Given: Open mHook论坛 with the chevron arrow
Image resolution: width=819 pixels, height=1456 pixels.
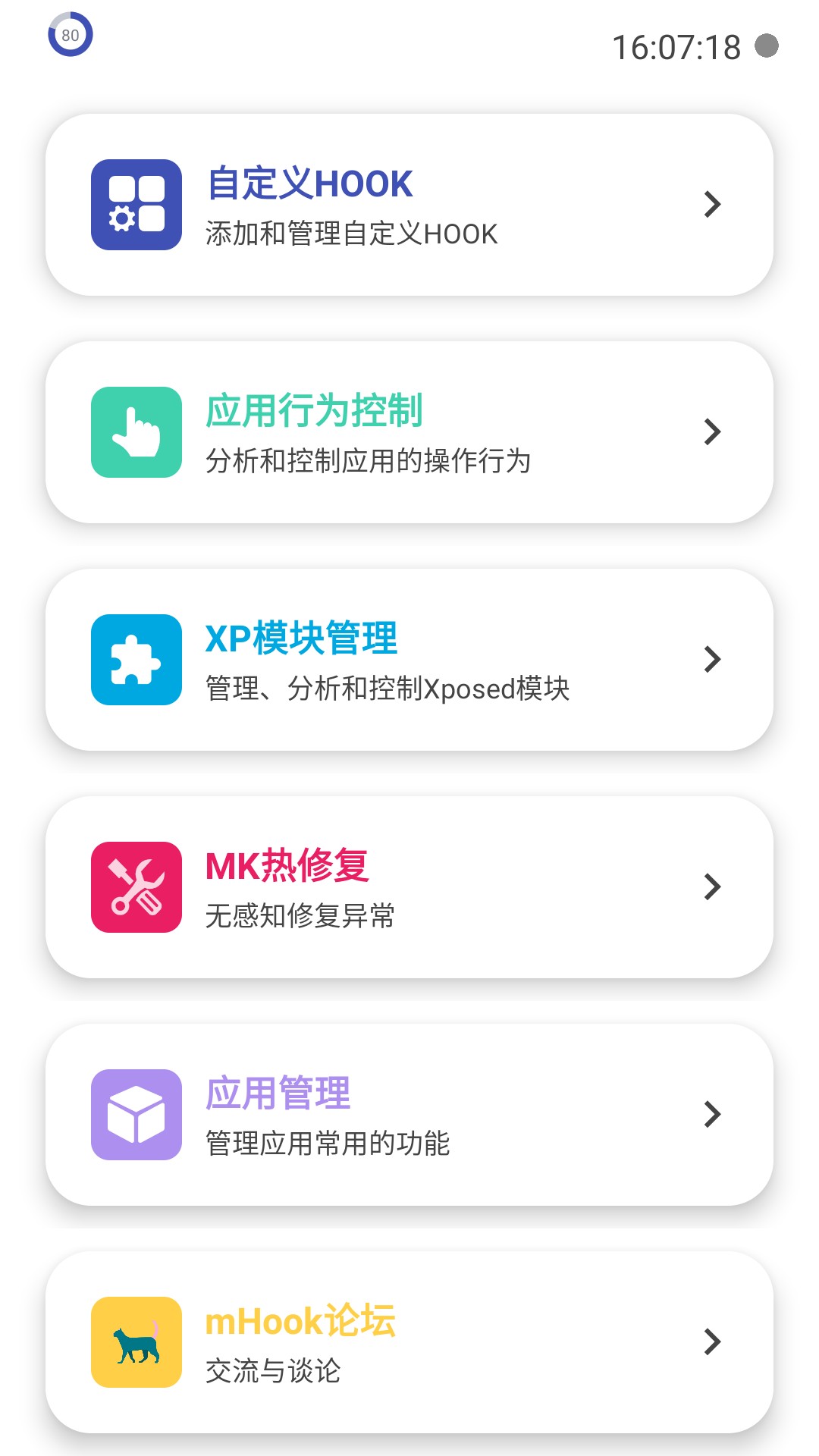Looking at the screenshot, I should point(711,1341).
